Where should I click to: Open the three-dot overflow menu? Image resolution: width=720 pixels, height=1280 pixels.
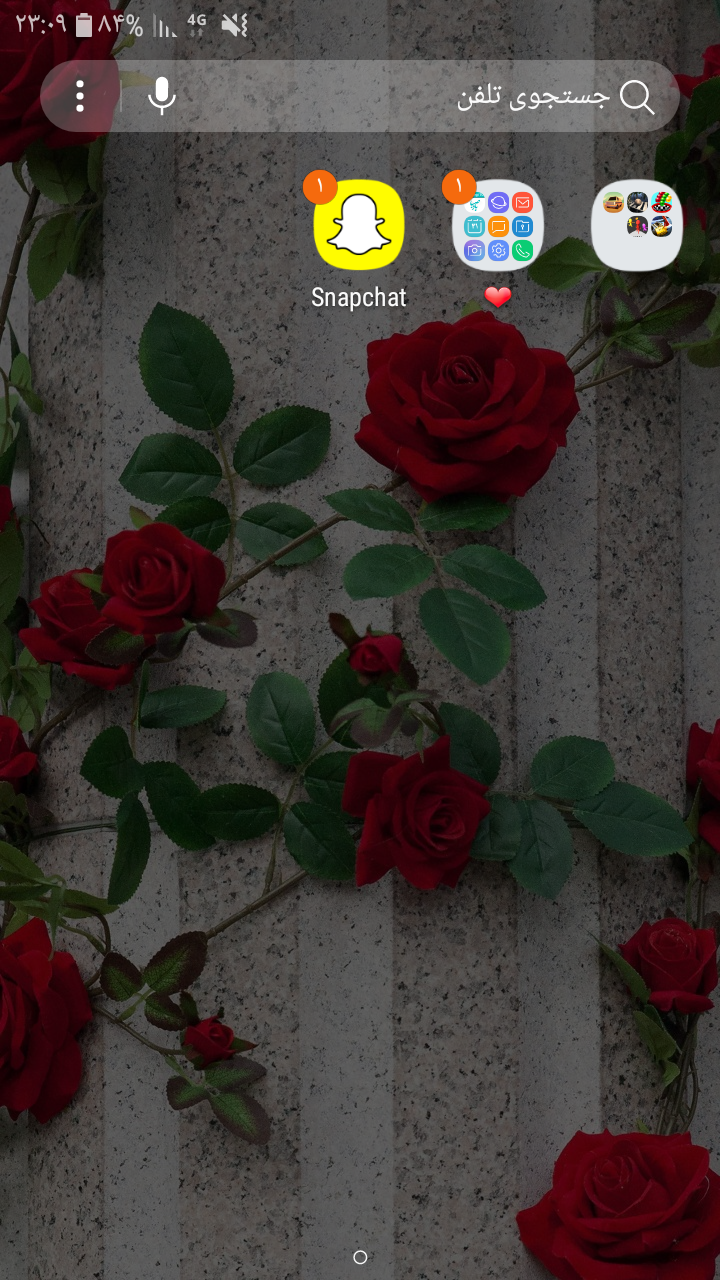(x=80, y=96)
